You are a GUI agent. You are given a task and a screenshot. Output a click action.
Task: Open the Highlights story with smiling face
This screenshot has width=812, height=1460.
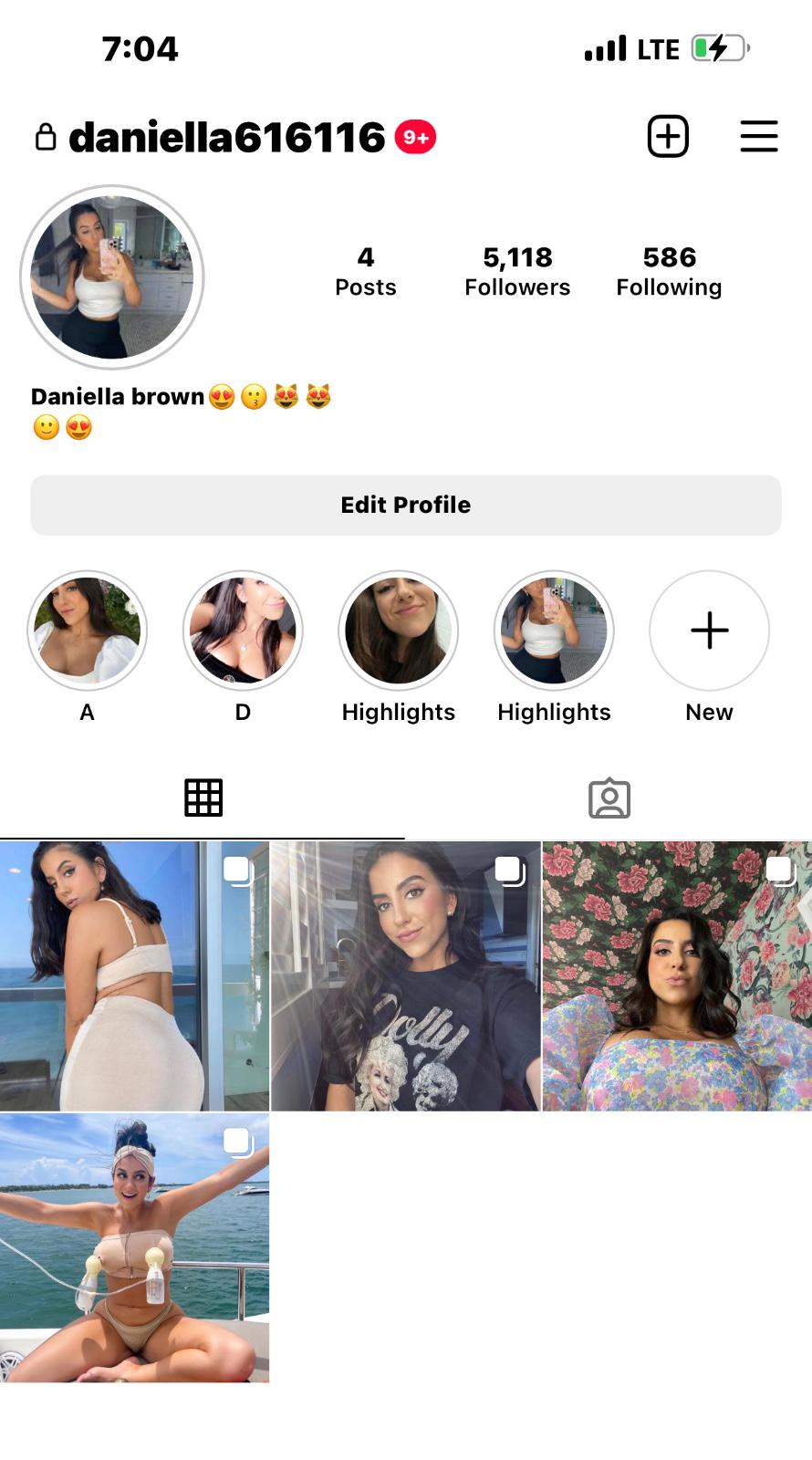(x=399, y=631)
